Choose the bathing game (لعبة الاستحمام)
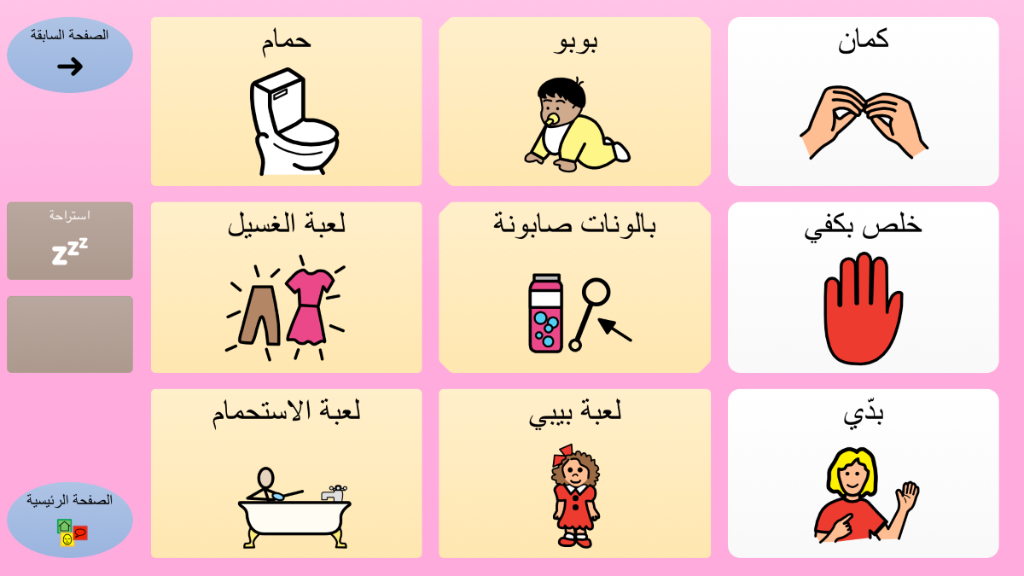 click(286, 474)
